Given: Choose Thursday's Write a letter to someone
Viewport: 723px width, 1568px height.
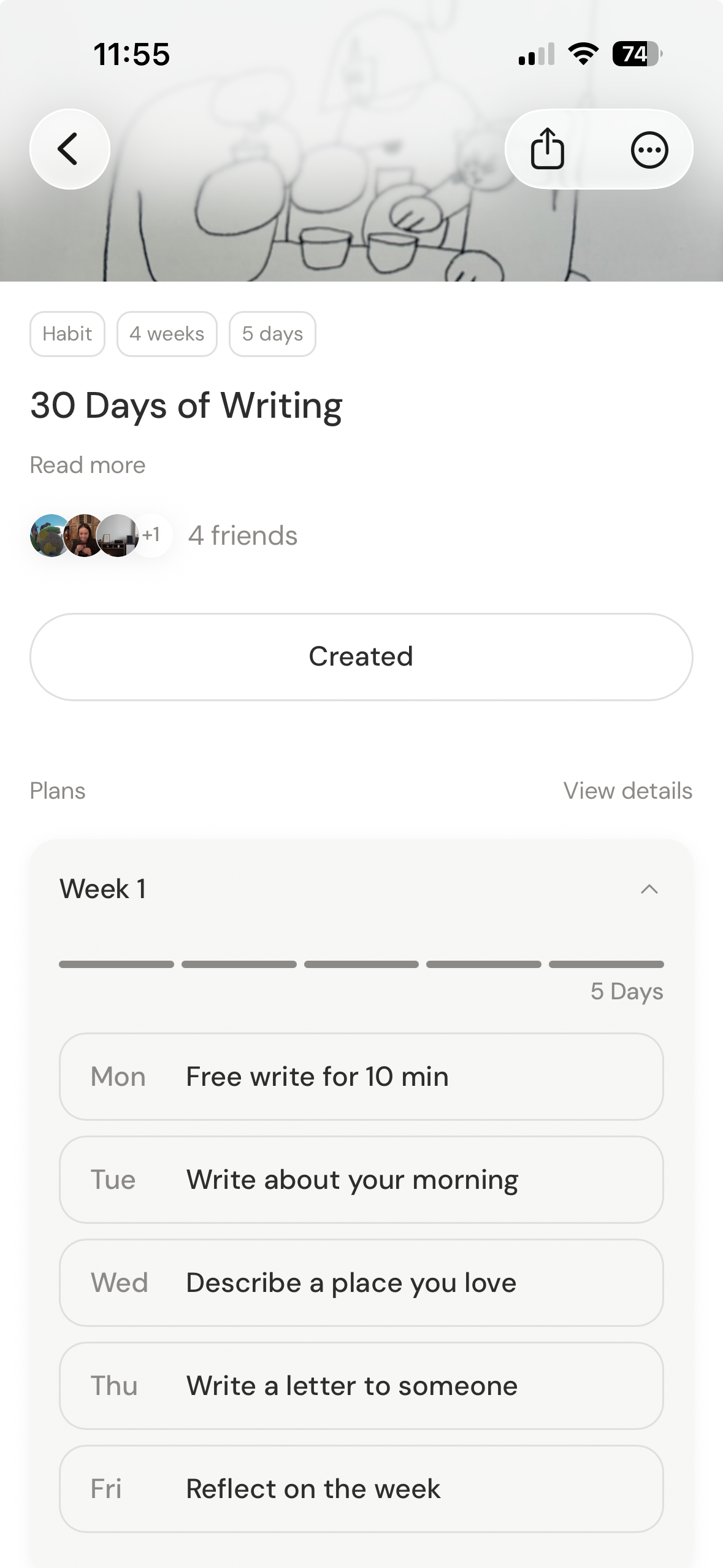Looking at the screenshot, I should (x=361, y=1386).
